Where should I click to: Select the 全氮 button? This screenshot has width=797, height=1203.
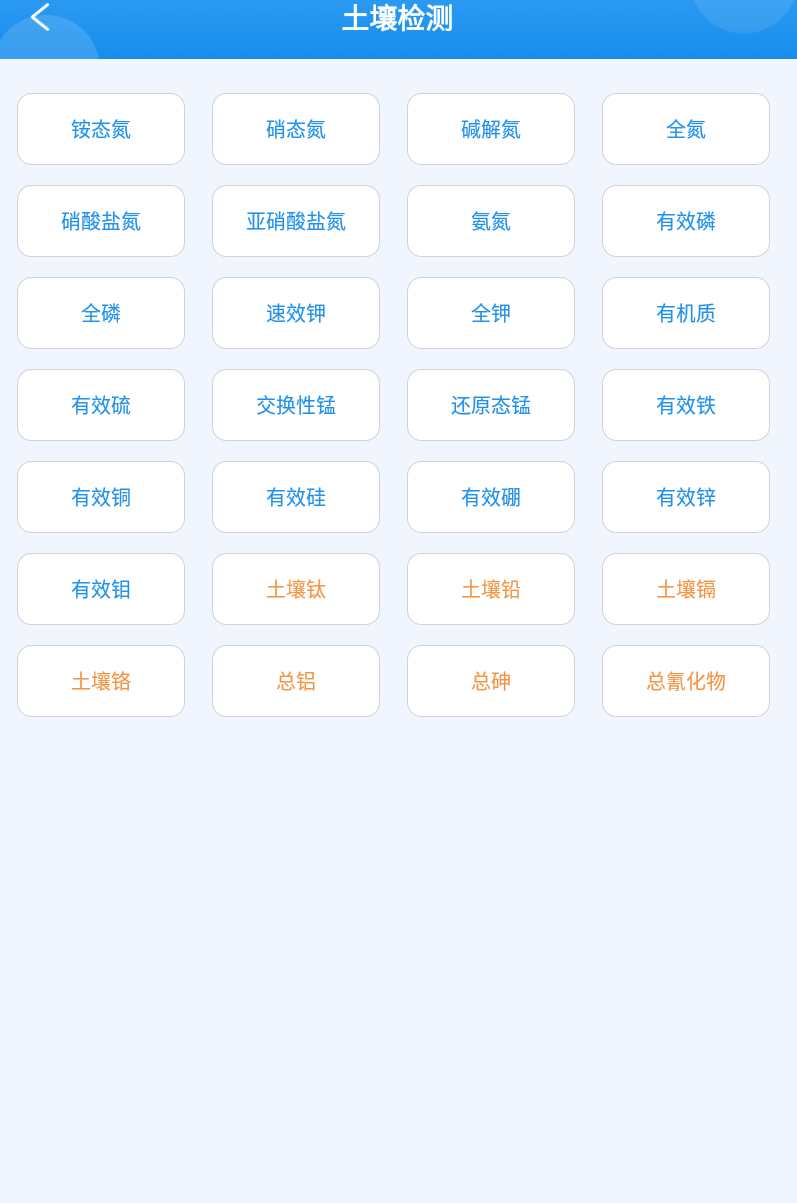click(x=685, y=129)
